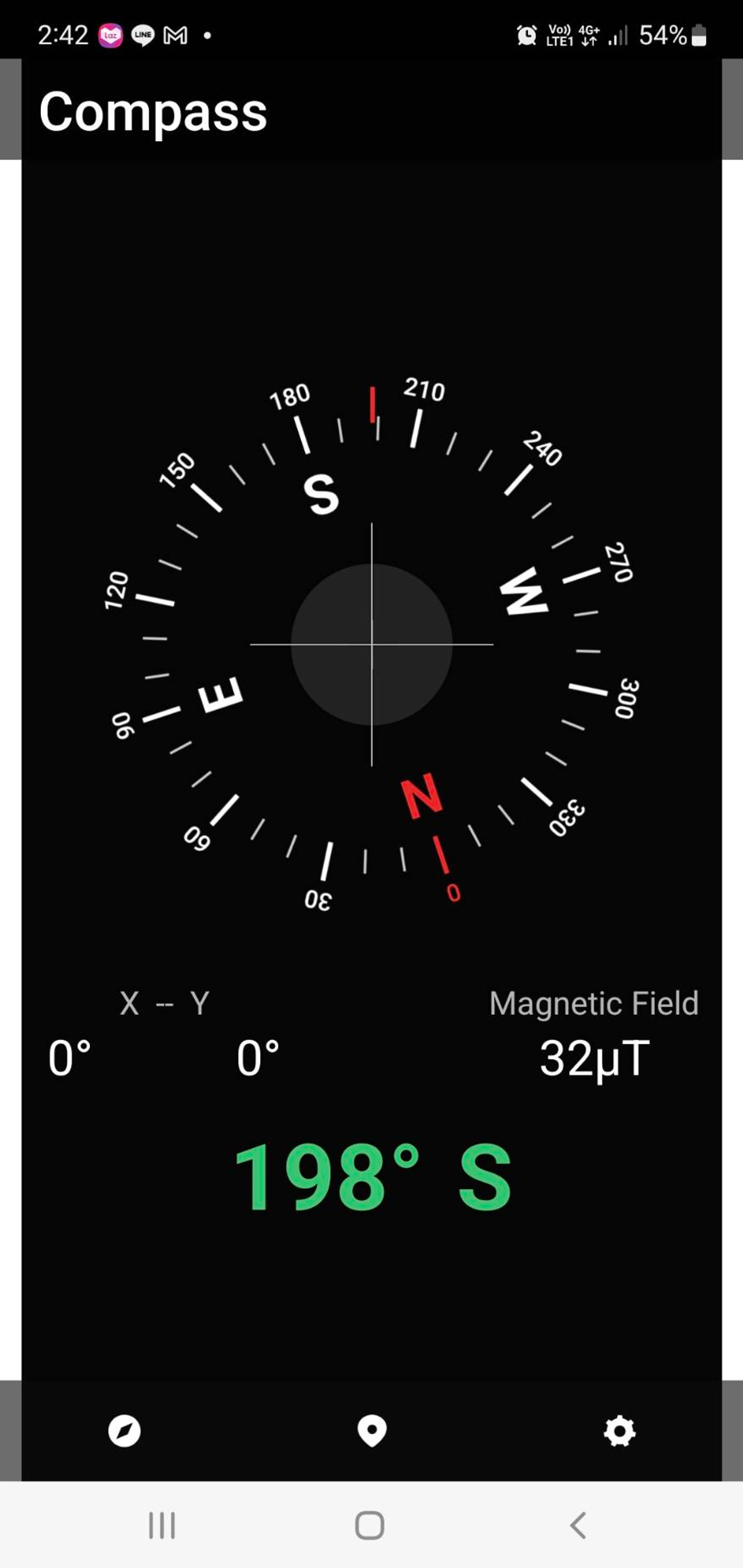
Task: Go back using the system back button
Action: 578,1525
